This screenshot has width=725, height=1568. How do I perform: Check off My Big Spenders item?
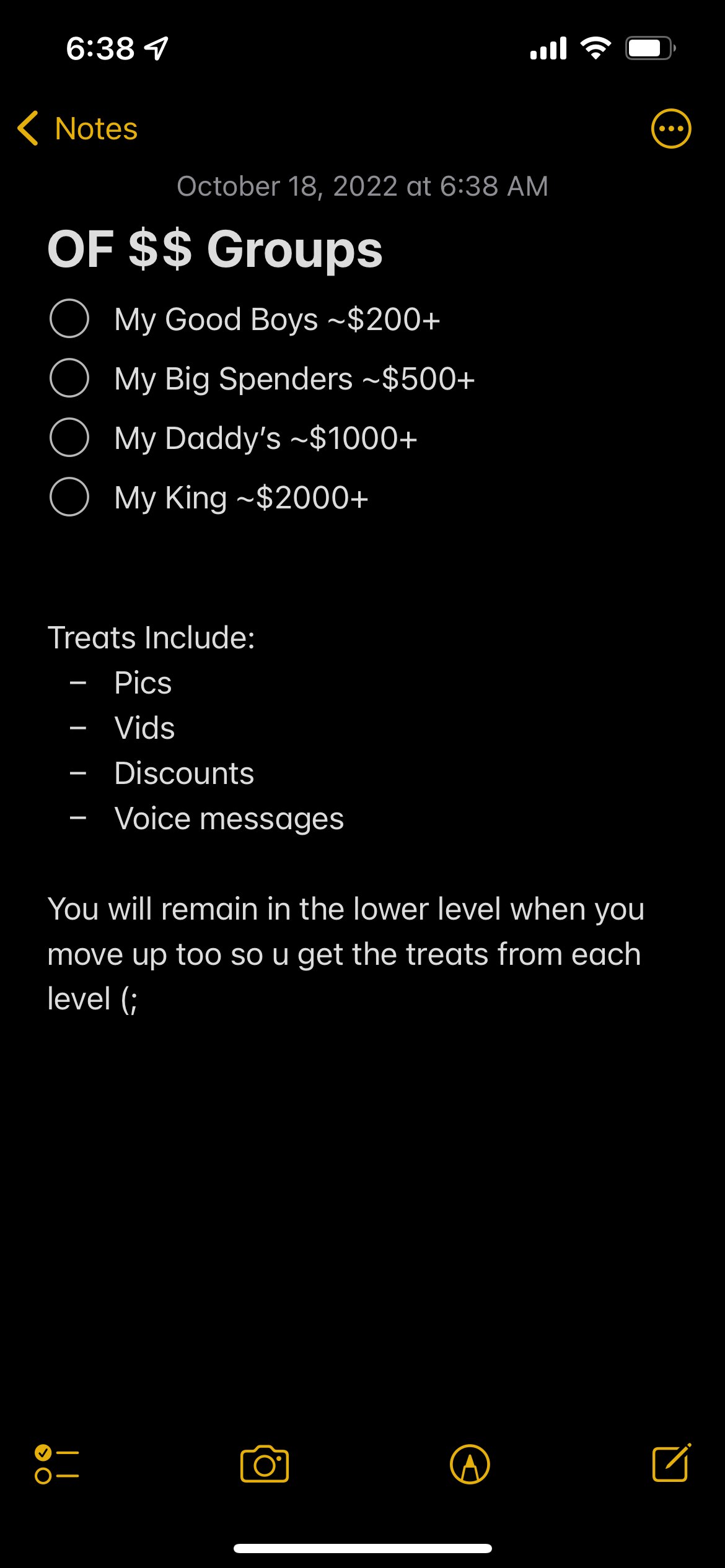[x=69, y=378]
